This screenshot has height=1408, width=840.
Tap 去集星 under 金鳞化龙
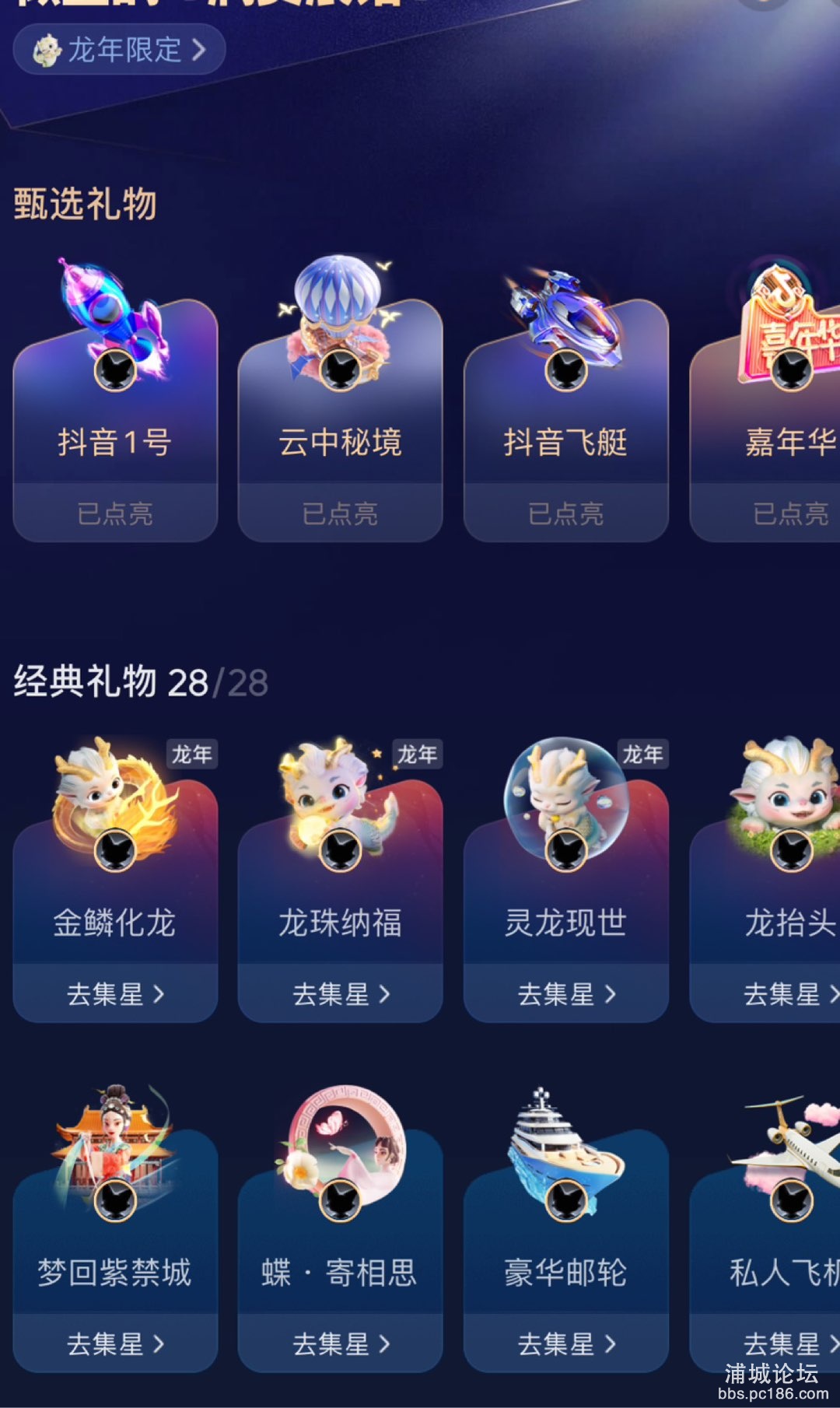coord(115,993)
